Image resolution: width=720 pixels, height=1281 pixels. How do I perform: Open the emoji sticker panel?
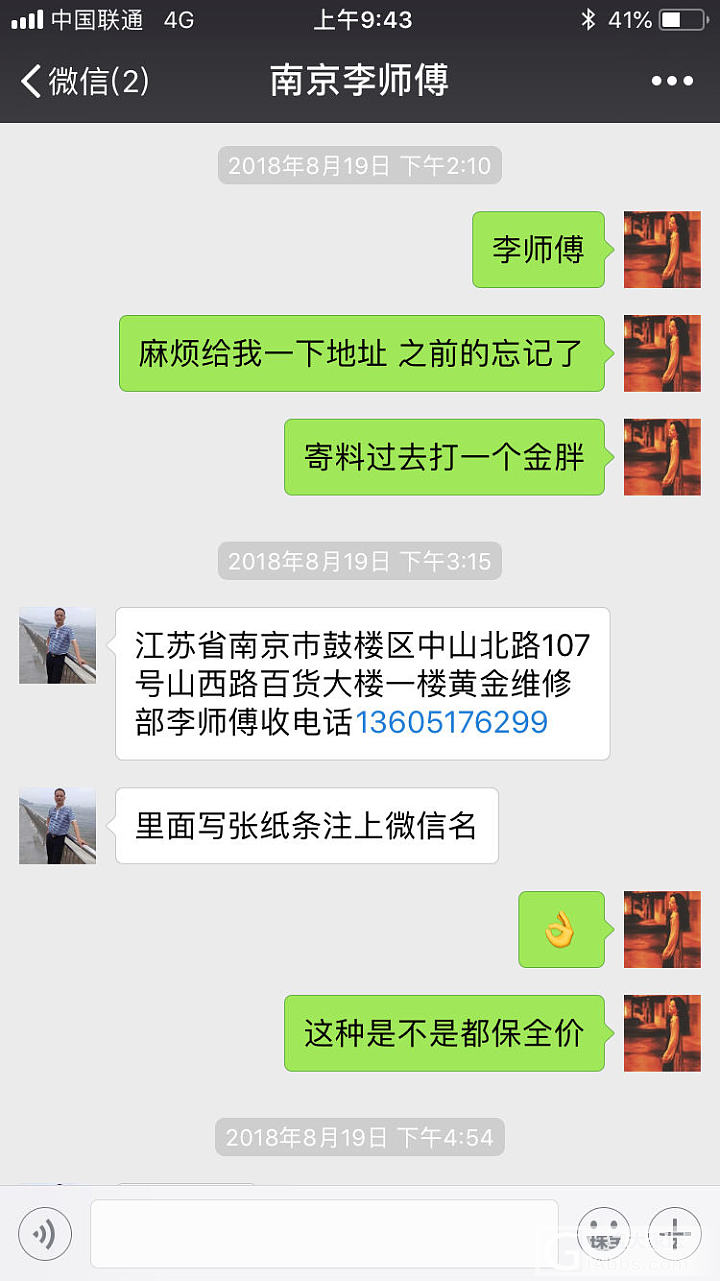pyautogui.click(x=604, y=1234)
